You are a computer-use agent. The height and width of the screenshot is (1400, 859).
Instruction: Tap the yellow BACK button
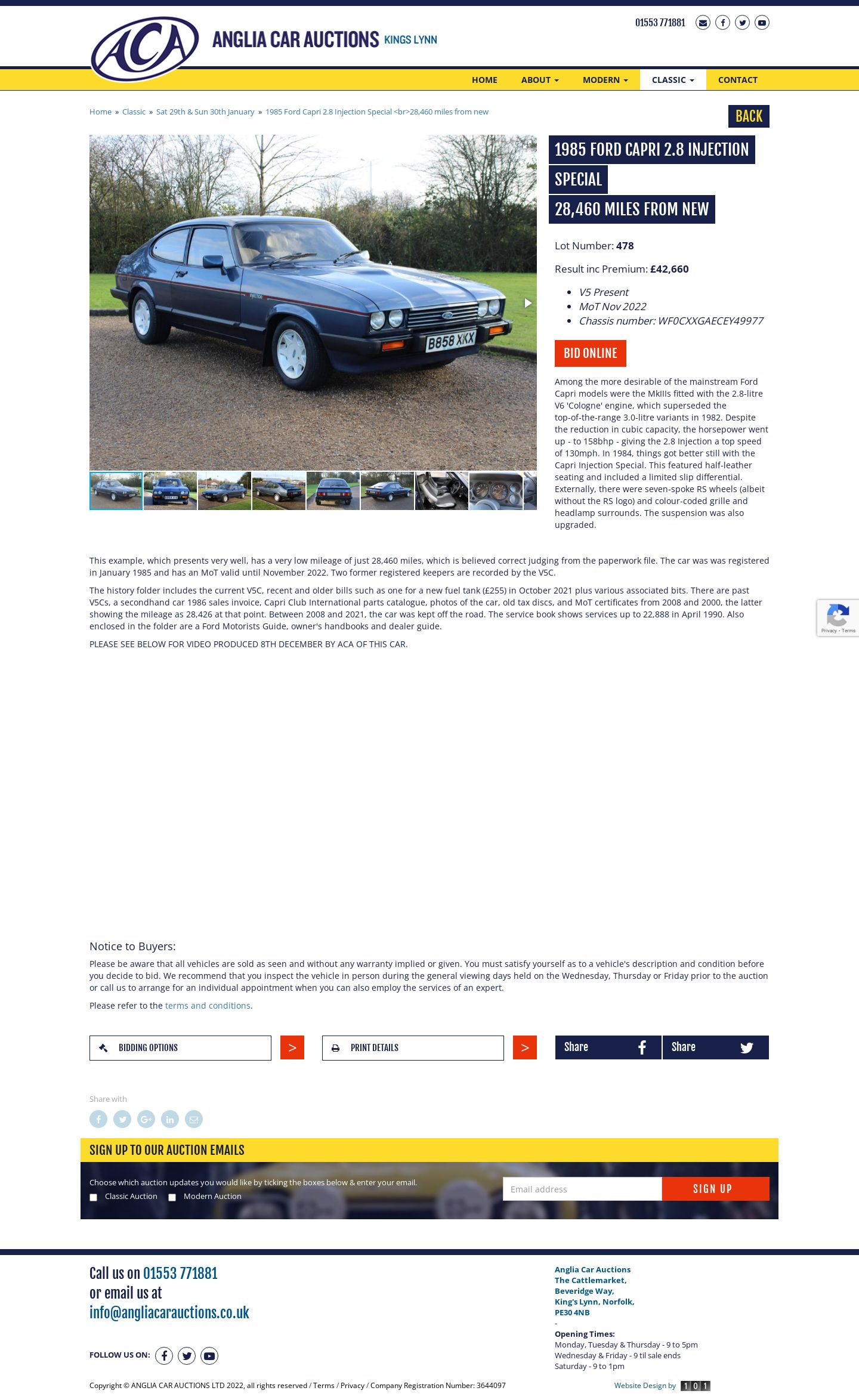pos(748,116)
